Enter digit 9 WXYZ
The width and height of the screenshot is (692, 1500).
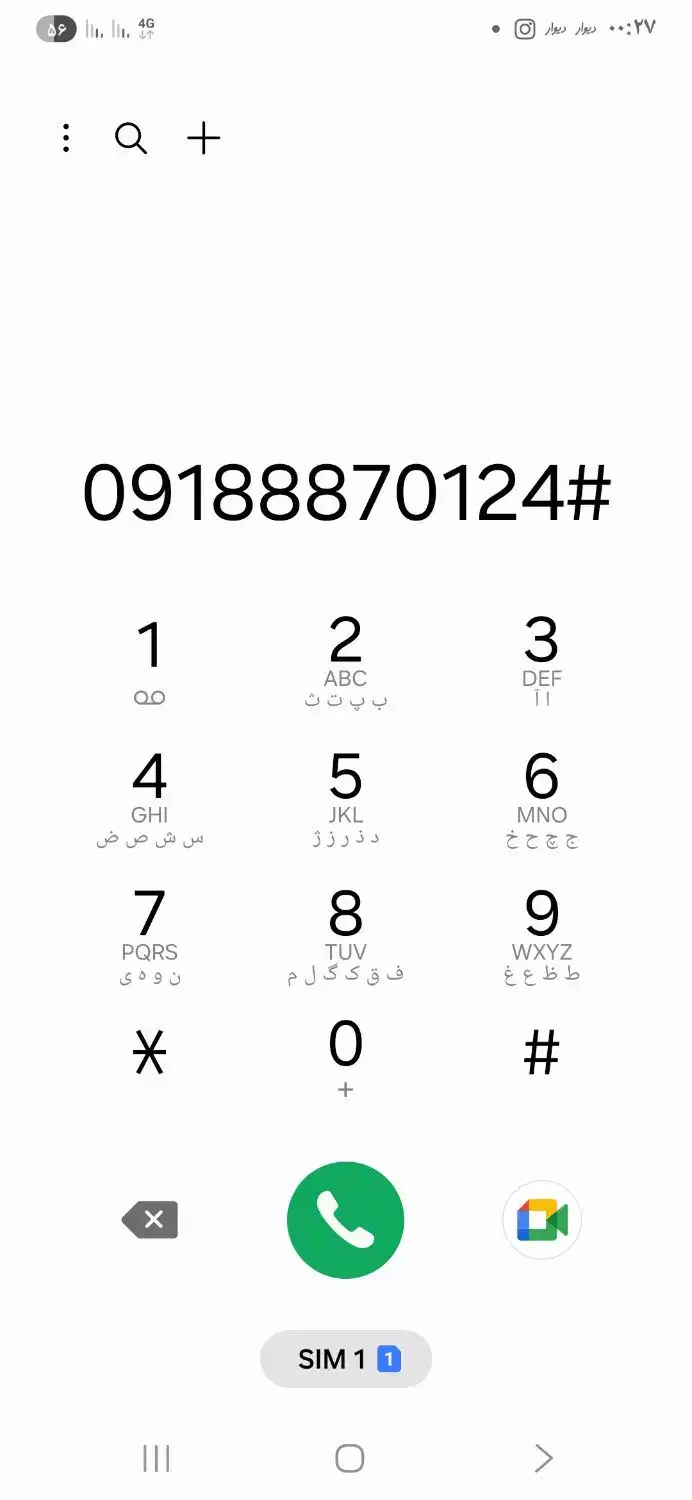tap(541, 934)
